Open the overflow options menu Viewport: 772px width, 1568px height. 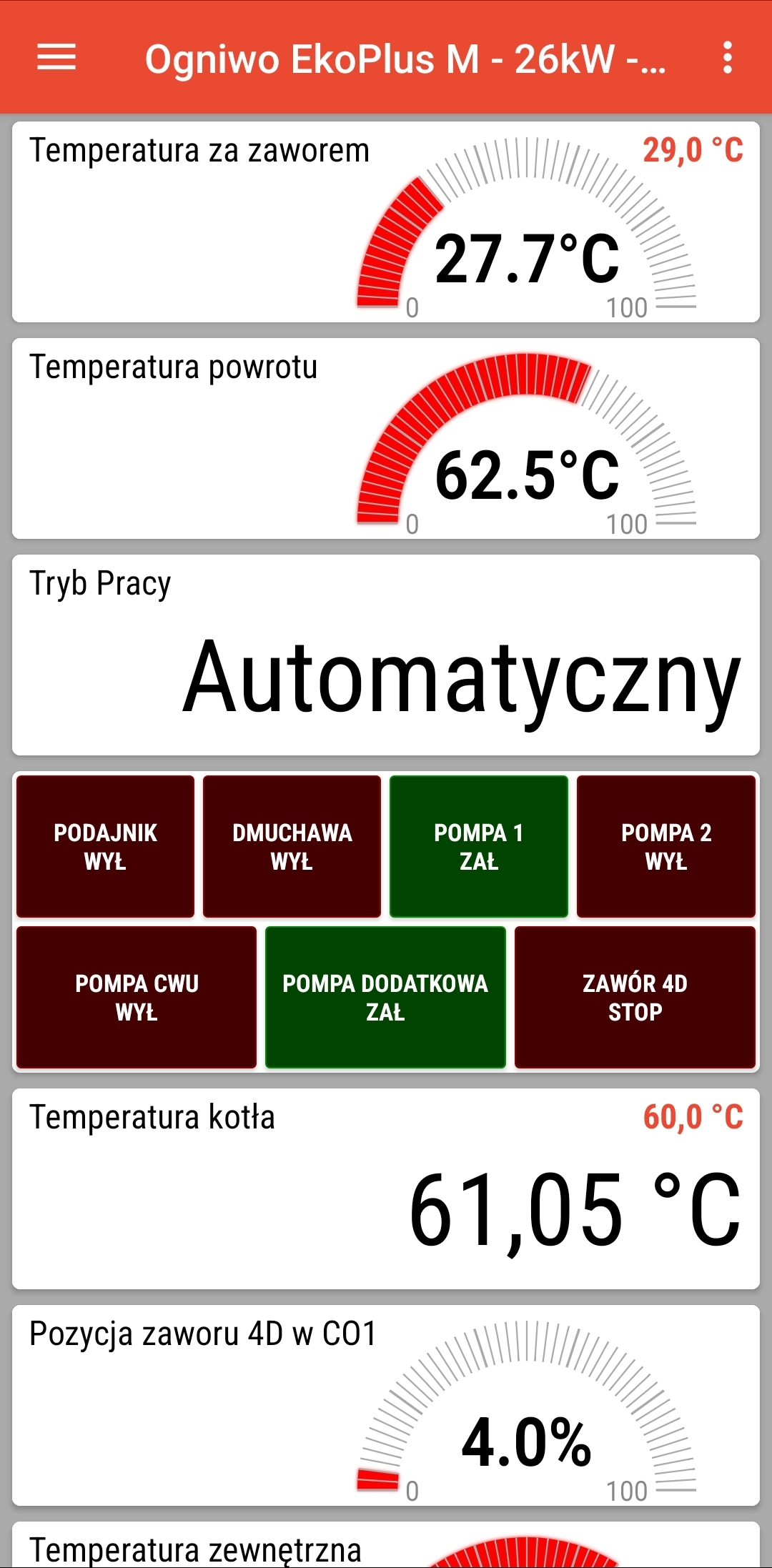pyautogui.click(x=727, y=57)
